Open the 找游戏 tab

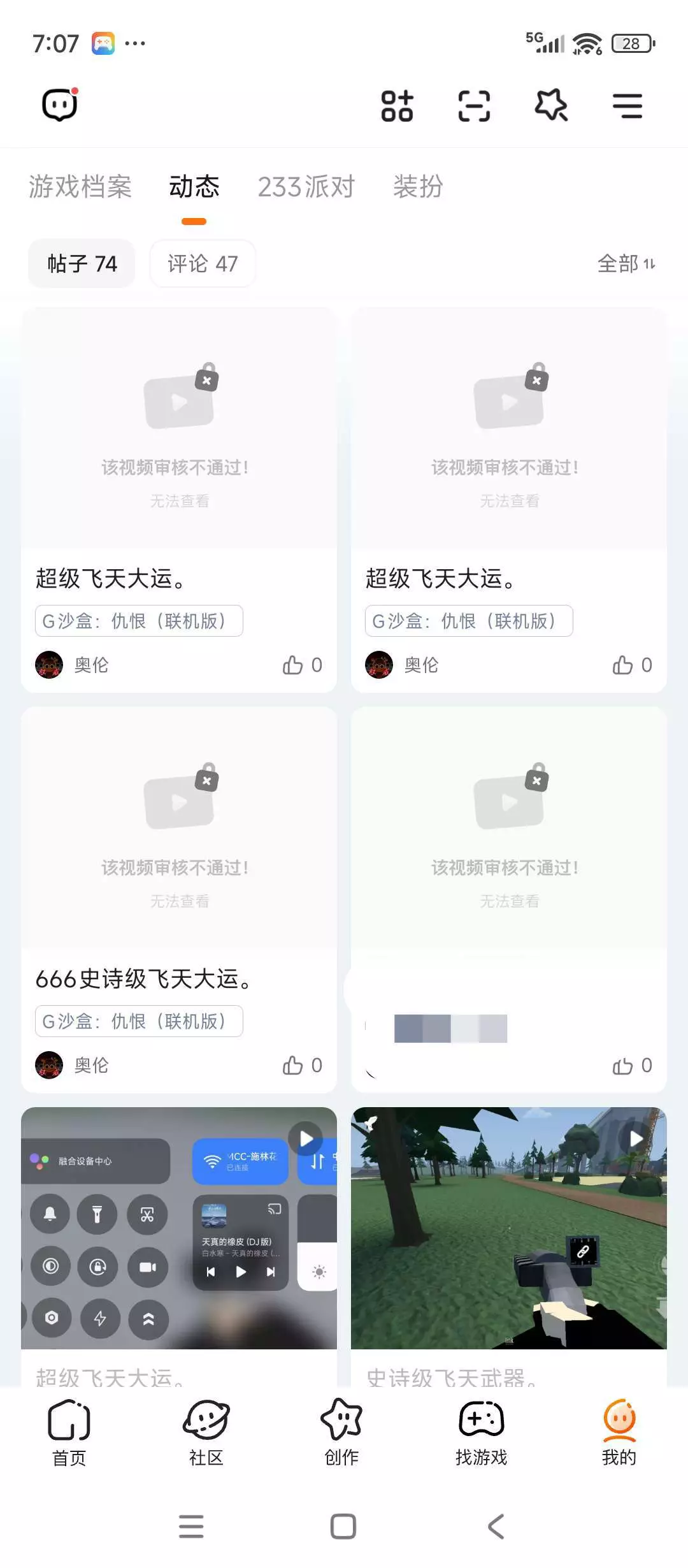coord(481,1431)
